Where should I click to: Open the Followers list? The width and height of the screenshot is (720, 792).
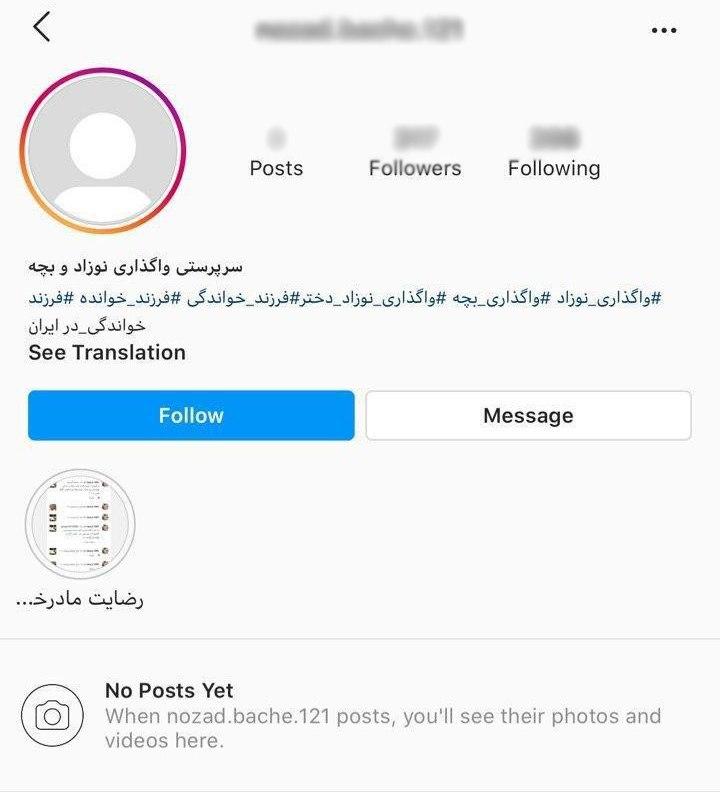(415, 154)
